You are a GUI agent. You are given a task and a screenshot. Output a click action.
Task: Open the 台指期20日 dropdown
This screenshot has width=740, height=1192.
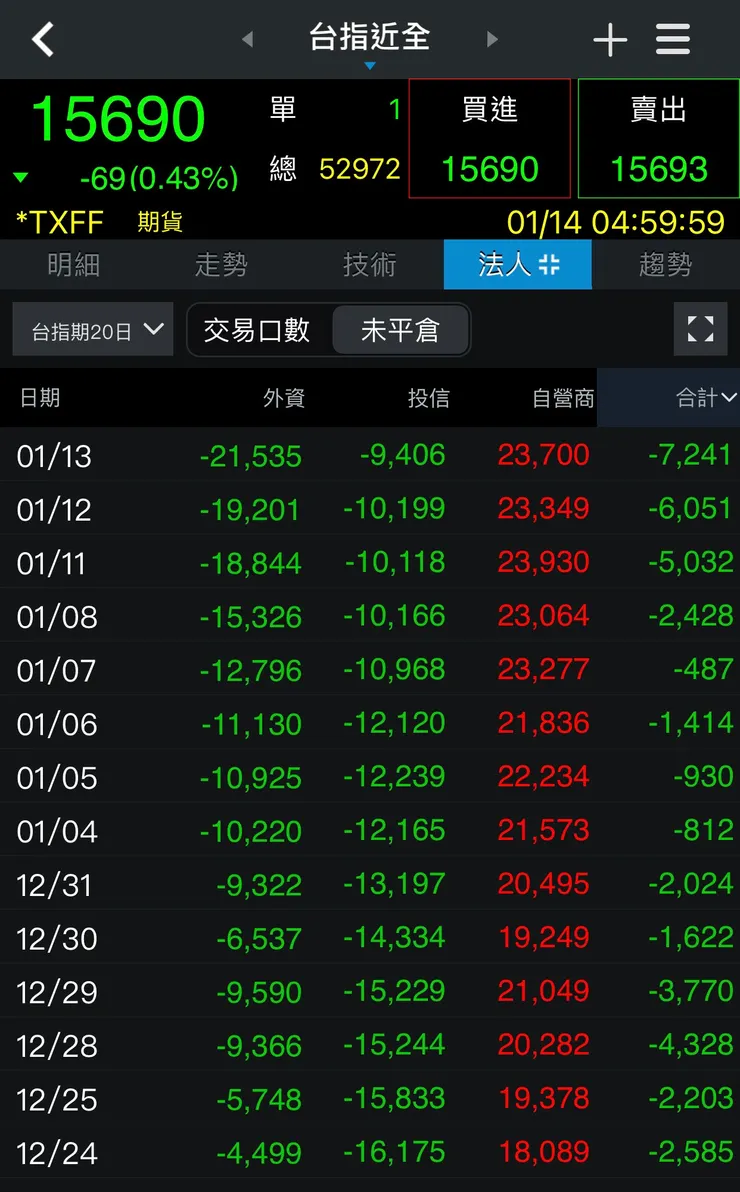92,329
